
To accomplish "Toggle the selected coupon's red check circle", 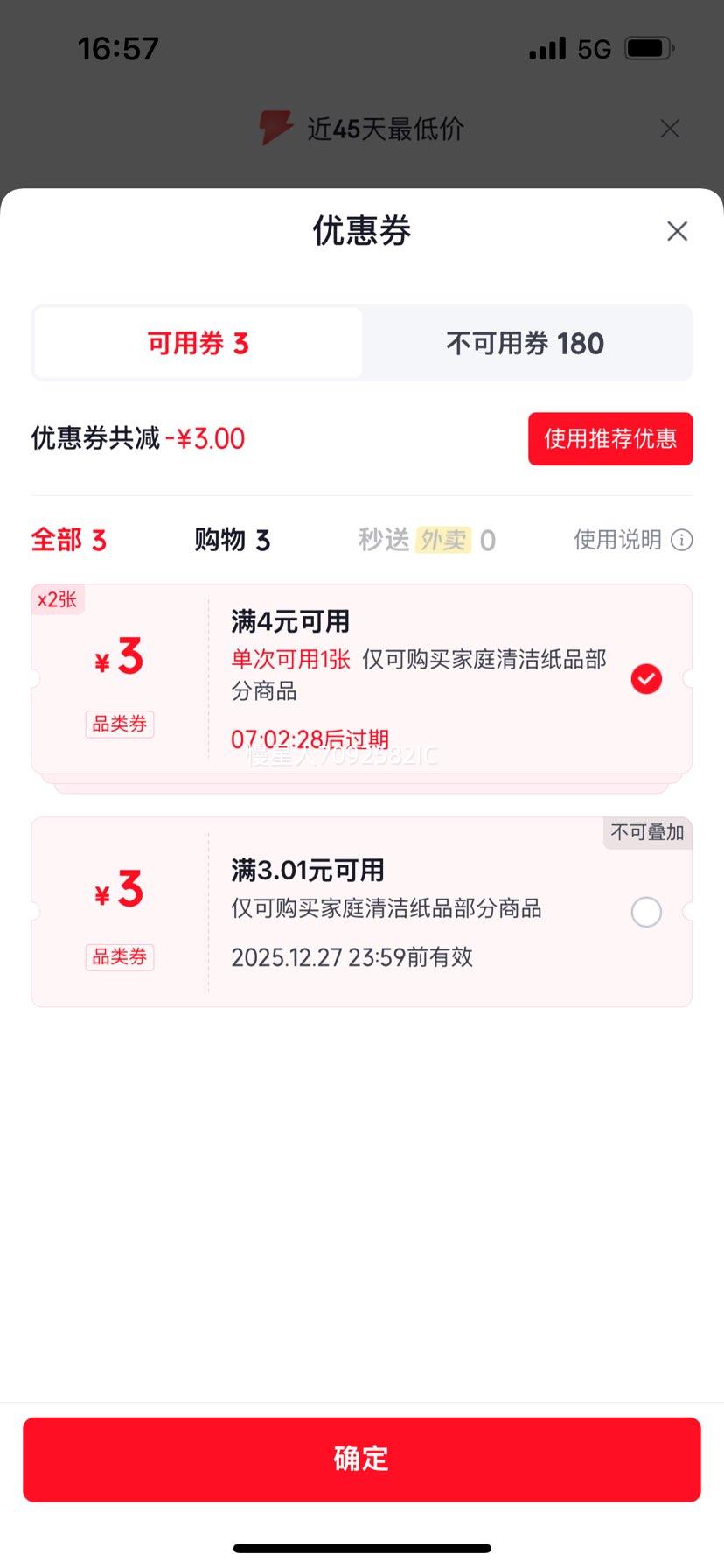I will click(646, 678).
